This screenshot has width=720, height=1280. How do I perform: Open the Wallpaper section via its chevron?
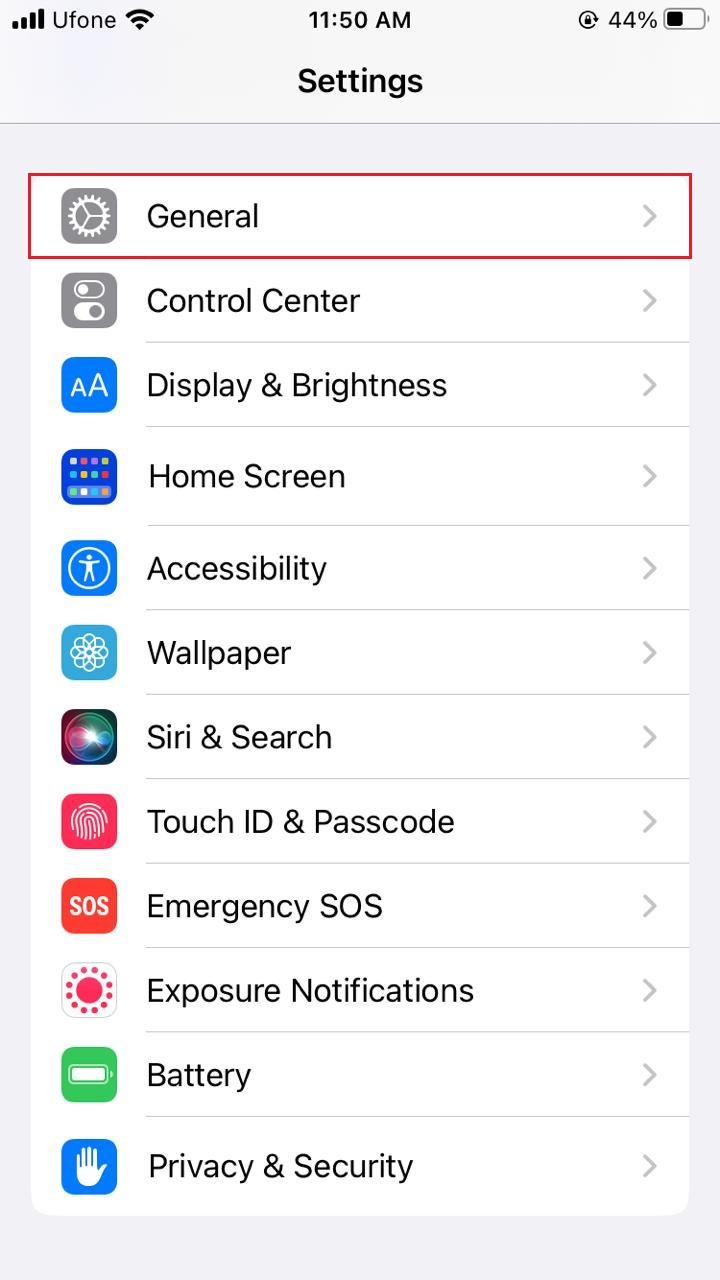click(650, 652)
